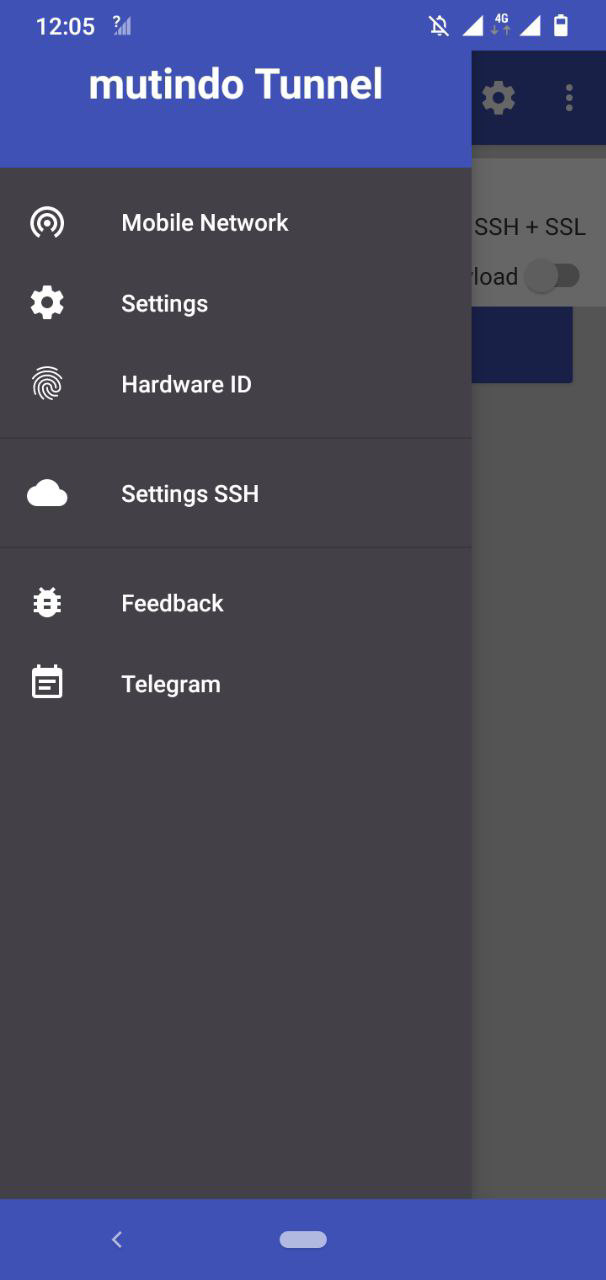The image size is (606, 1280).
Task: Tap the system home pill
Action: [303, 1240]
